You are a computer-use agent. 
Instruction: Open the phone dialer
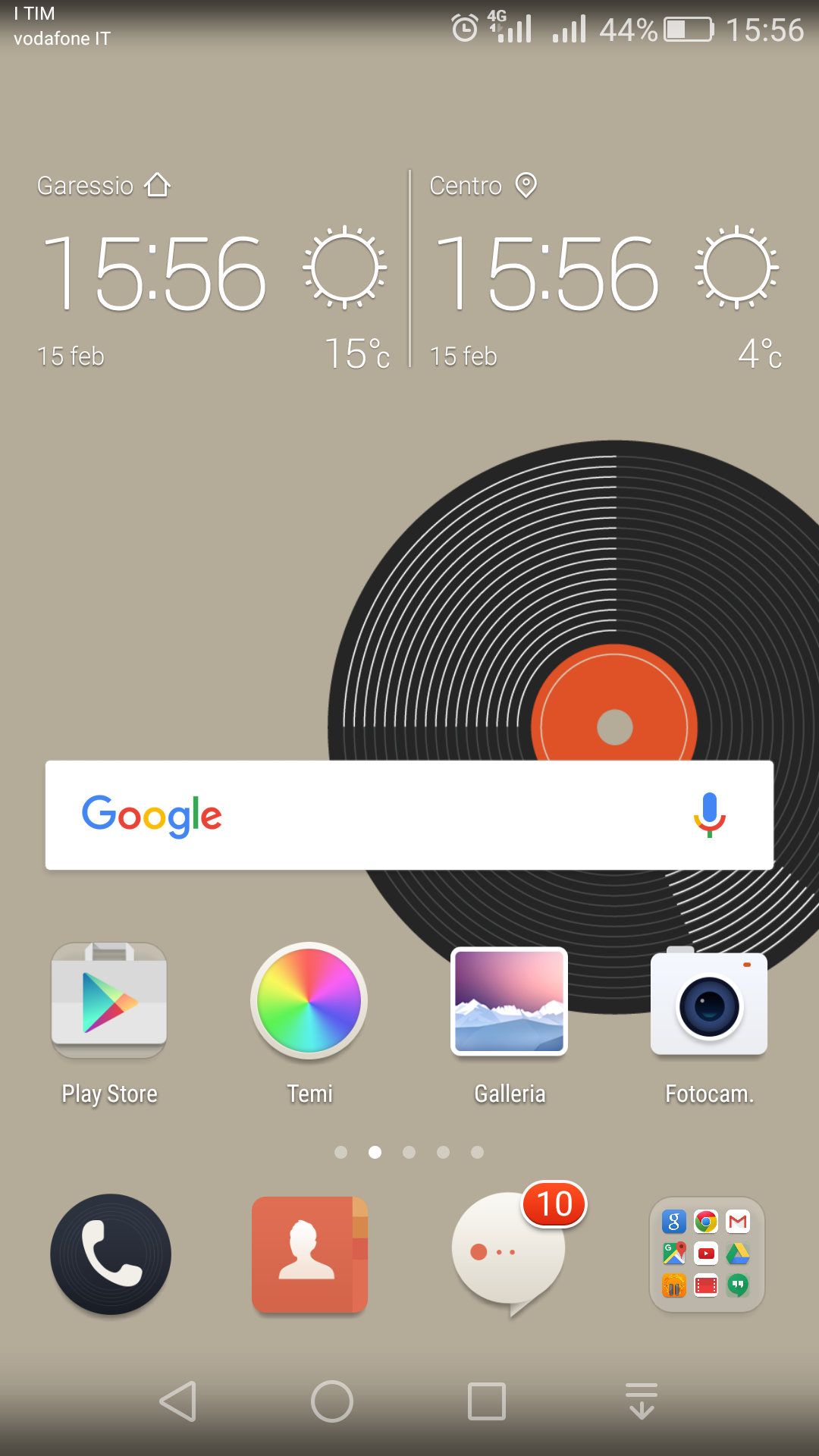111,1254
